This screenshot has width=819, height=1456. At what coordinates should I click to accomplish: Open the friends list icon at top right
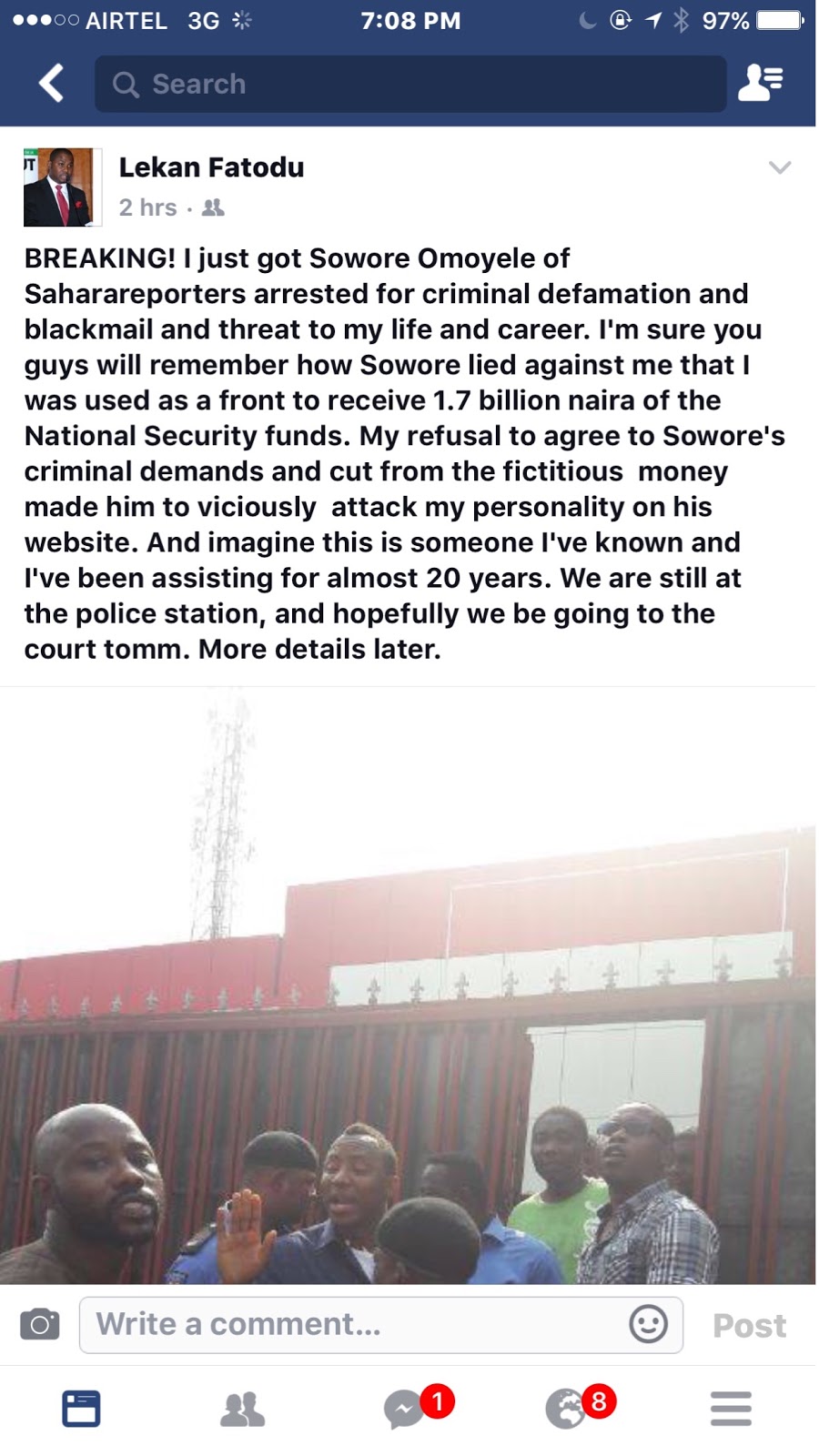point(760,83)
